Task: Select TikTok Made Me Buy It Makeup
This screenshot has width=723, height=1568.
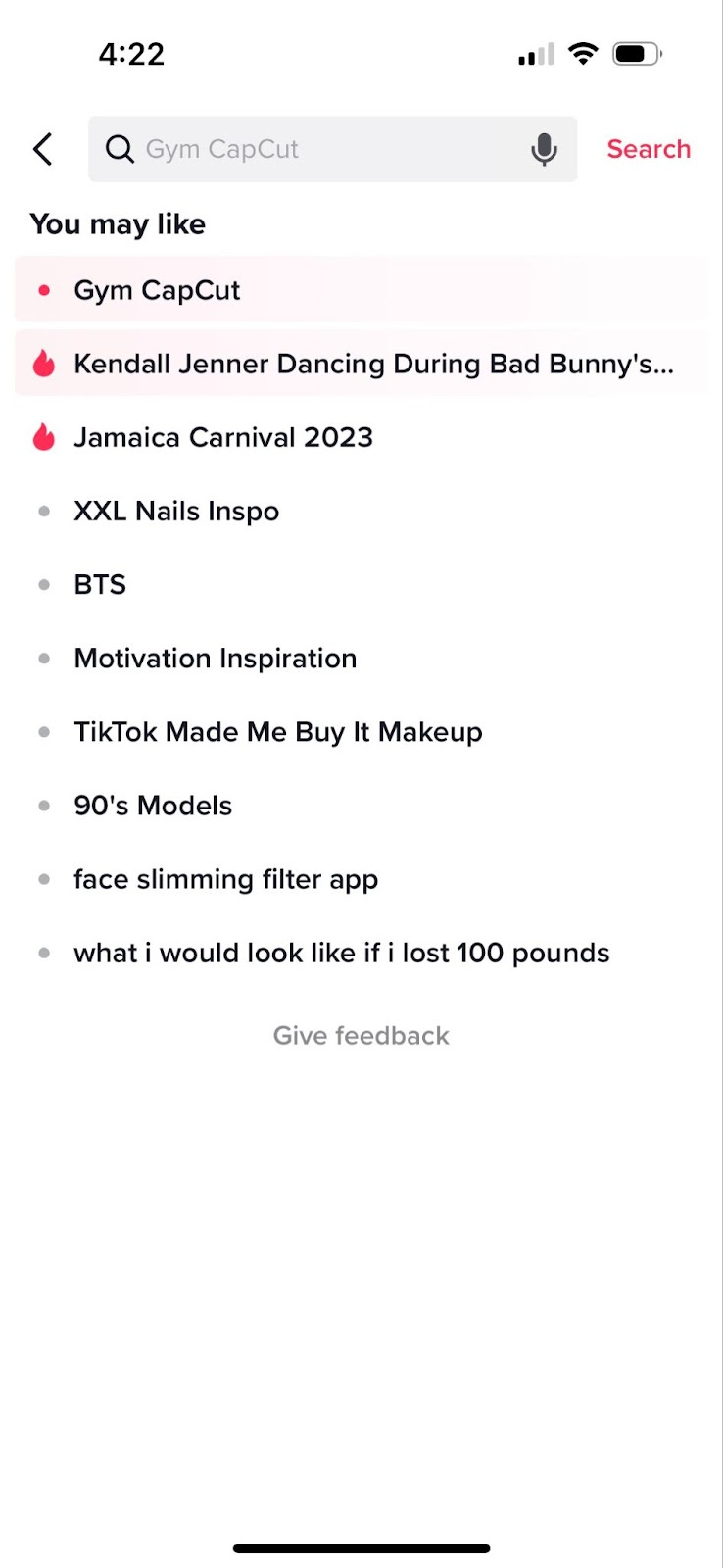Action: click(277, 732)
